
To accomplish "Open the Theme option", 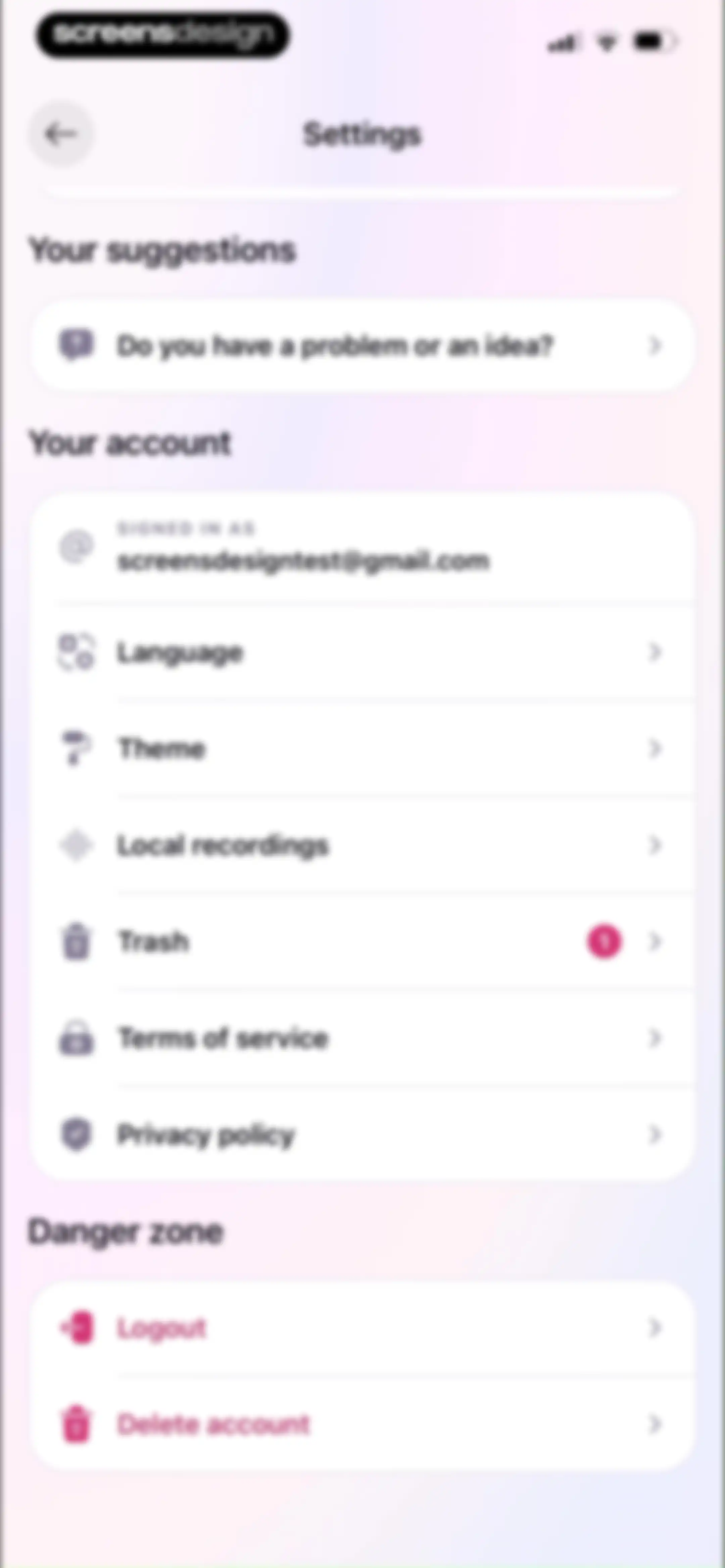I will [362, 748].
